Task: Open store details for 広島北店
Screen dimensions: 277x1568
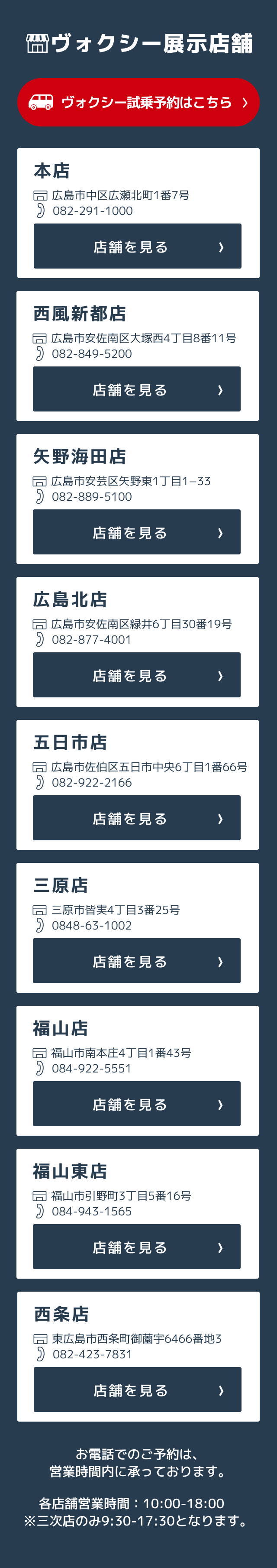Action: tap(137, 675)
